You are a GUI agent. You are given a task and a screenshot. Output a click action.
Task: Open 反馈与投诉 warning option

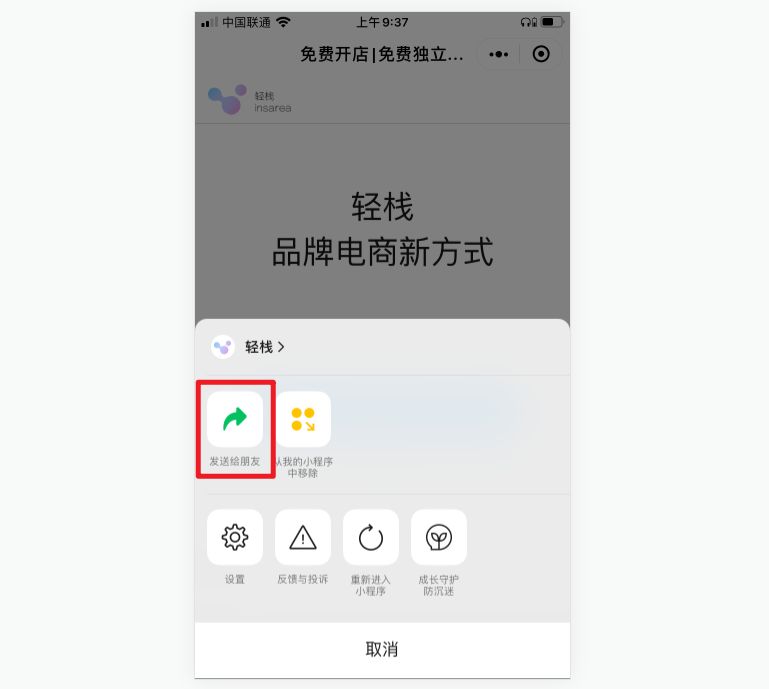303,537
